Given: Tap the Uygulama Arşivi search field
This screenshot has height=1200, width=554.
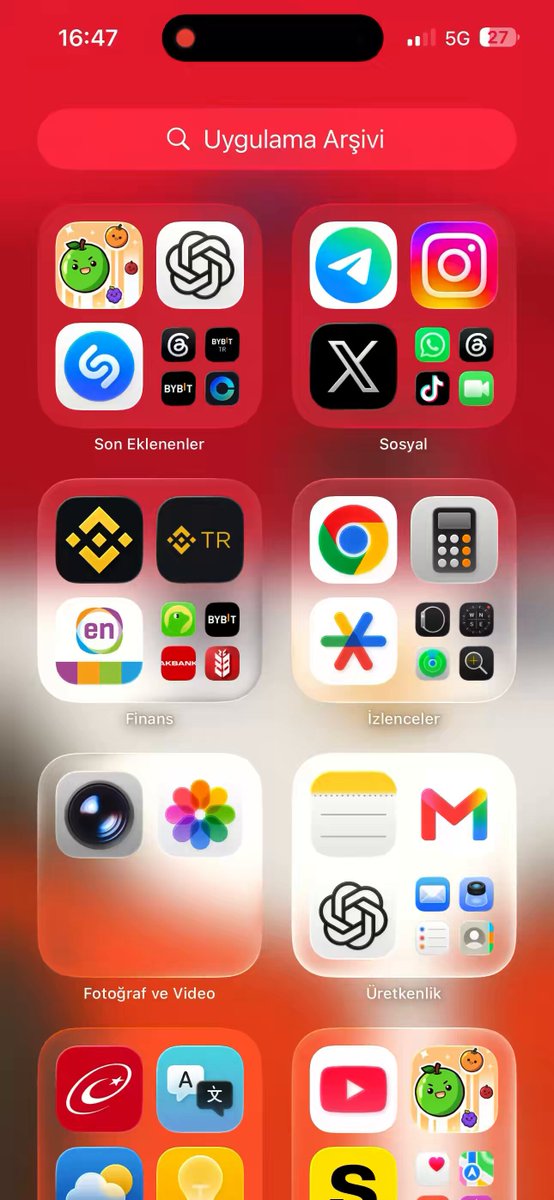Looking at the screenshot, I should click(x=277, y=139).
